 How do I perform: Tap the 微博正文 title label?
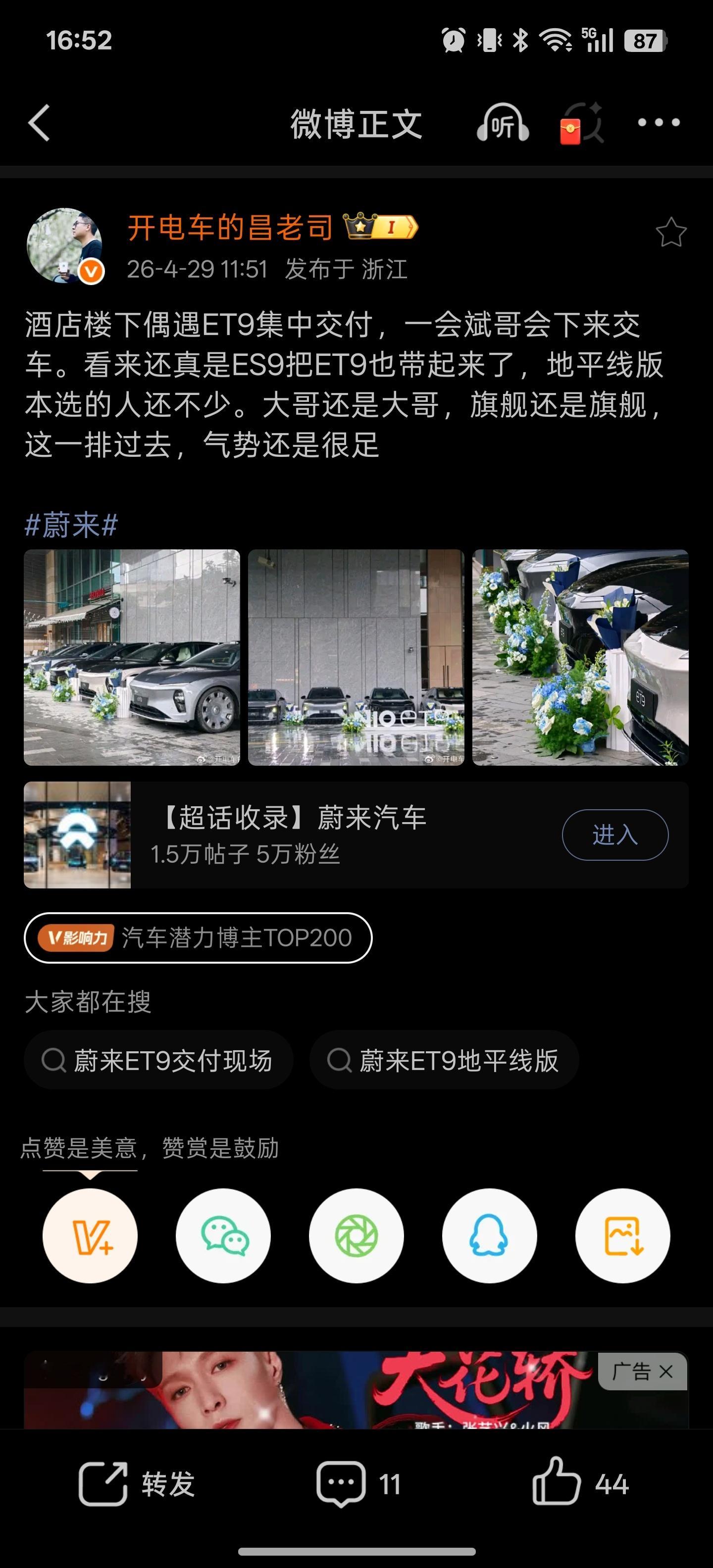[x=356, y=124]
